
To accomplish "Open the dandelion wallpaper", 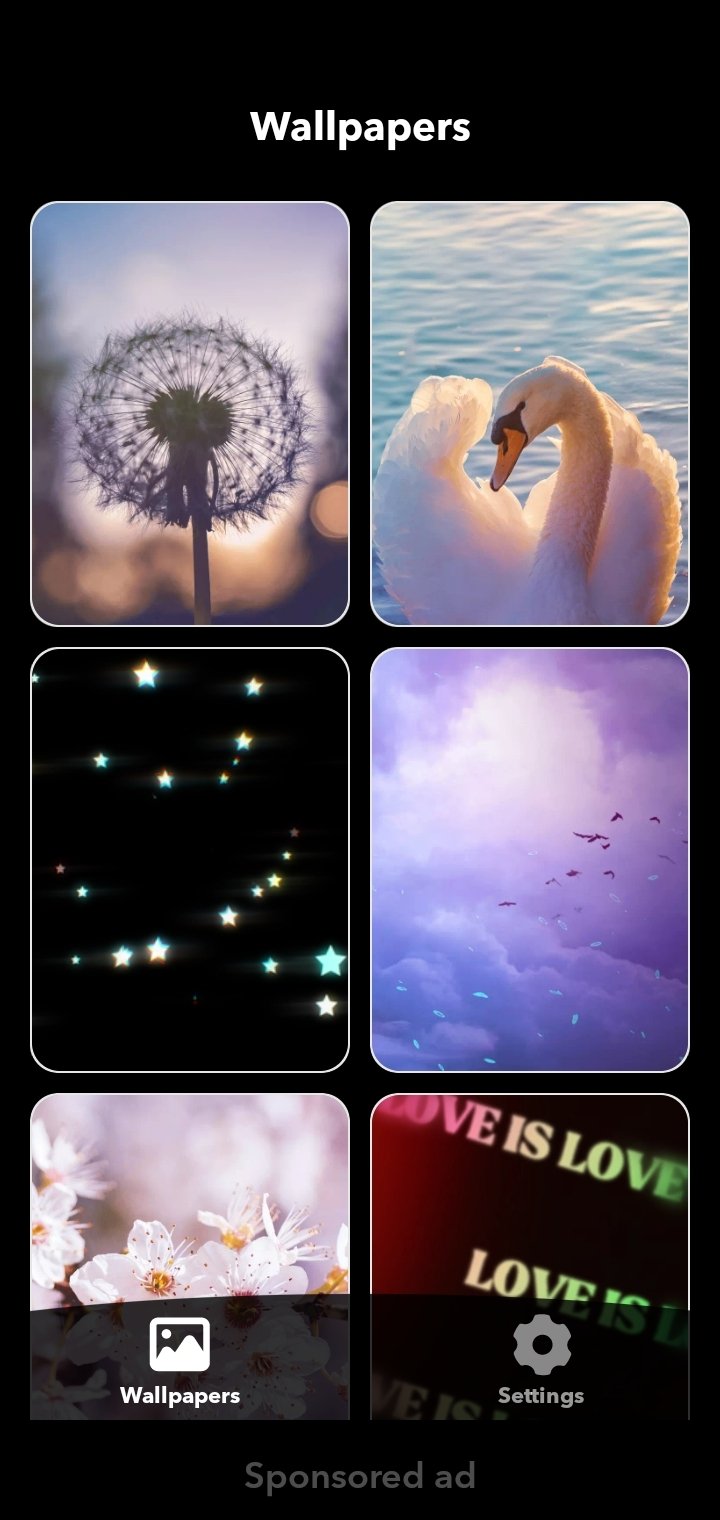I will pyautogui.click(x=190, y=414).
